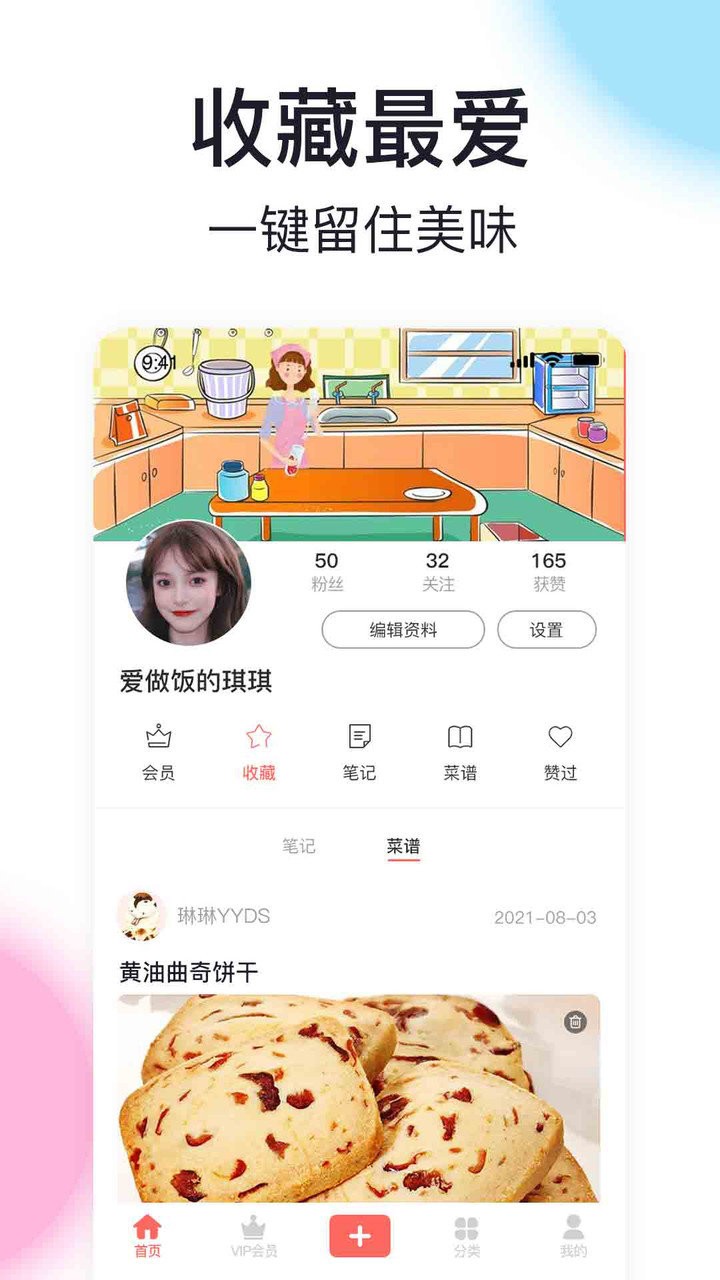Image resolution: width=720 pixels, height=1280 pixels.
Task: Tap the 编辑资料 button
Action: click(404, 629)
